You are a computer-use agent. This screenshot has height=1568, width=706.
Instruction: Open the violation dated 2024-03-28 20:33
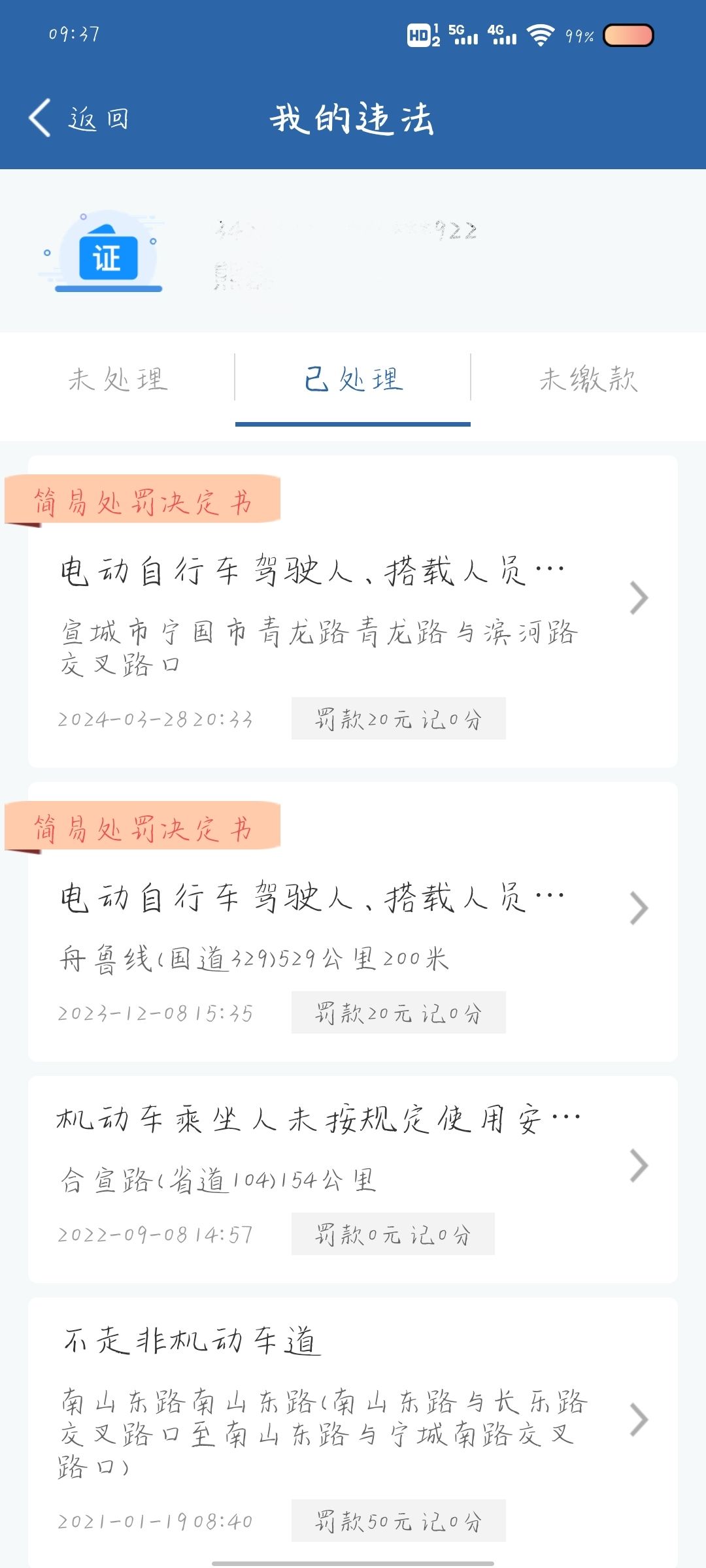tap(353, 612)
